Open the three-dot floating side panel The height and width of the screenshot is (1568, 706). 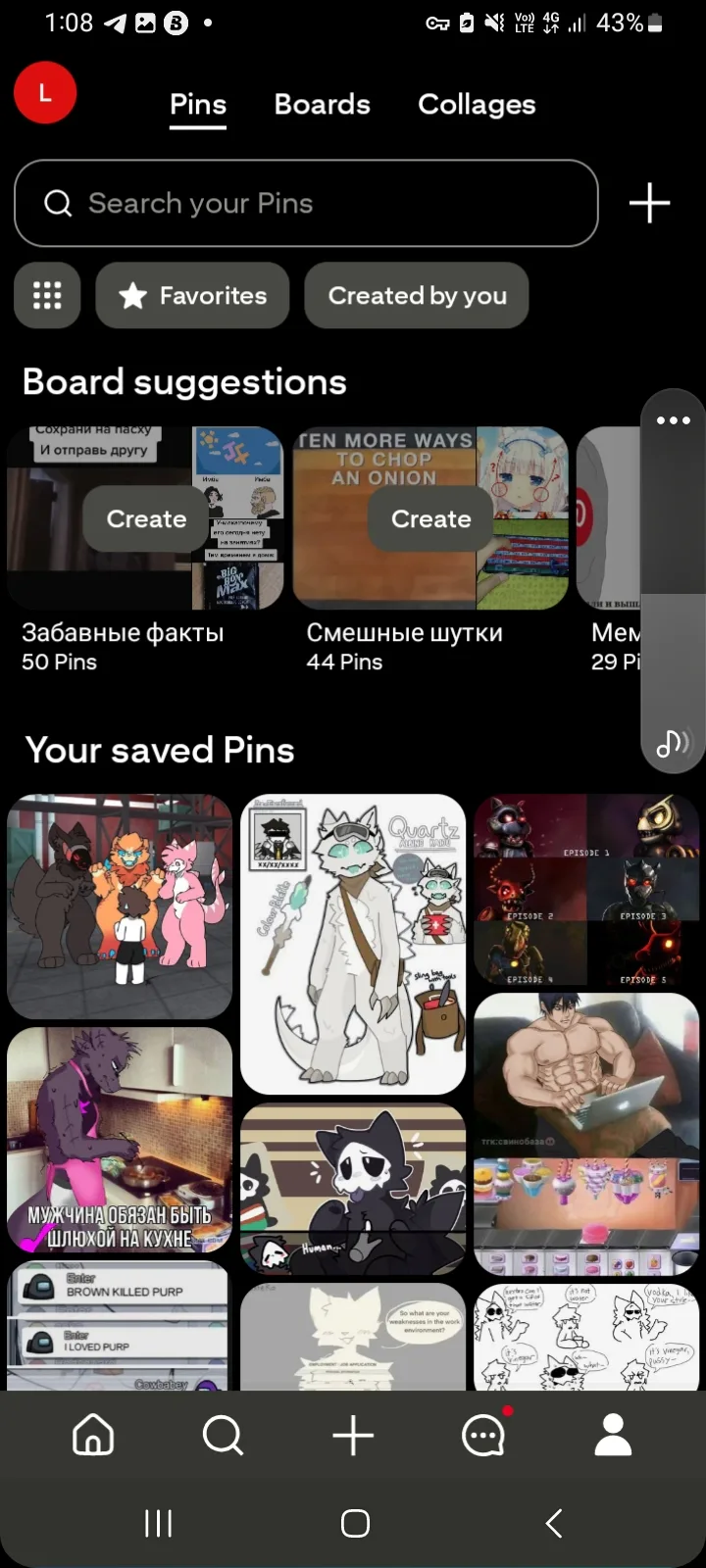coord(674,420)
